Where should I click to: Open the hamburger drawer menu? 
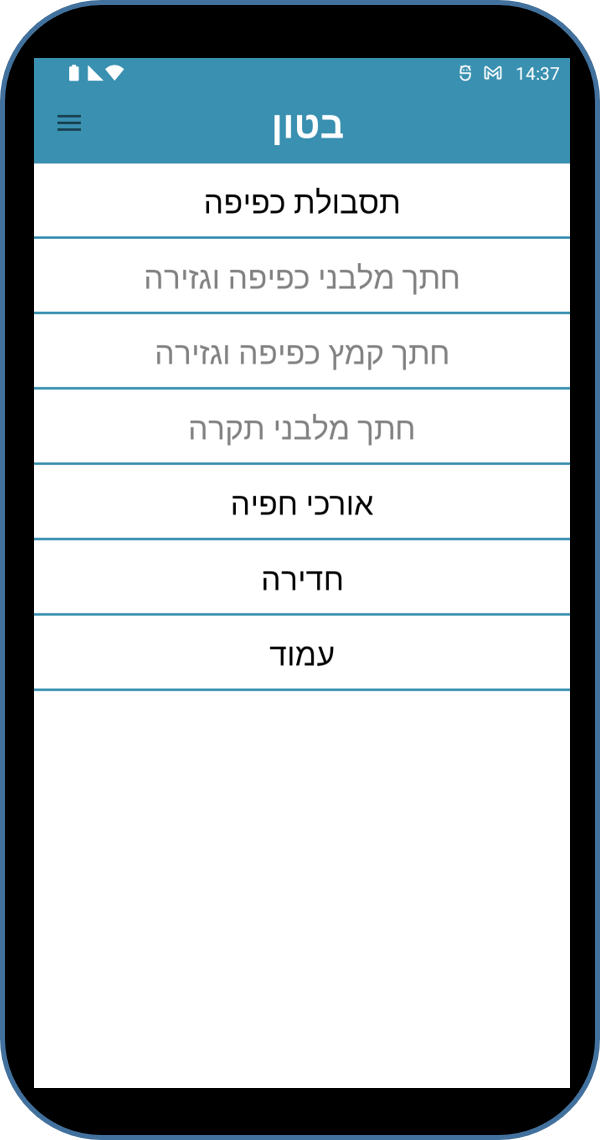pos(69,124)
